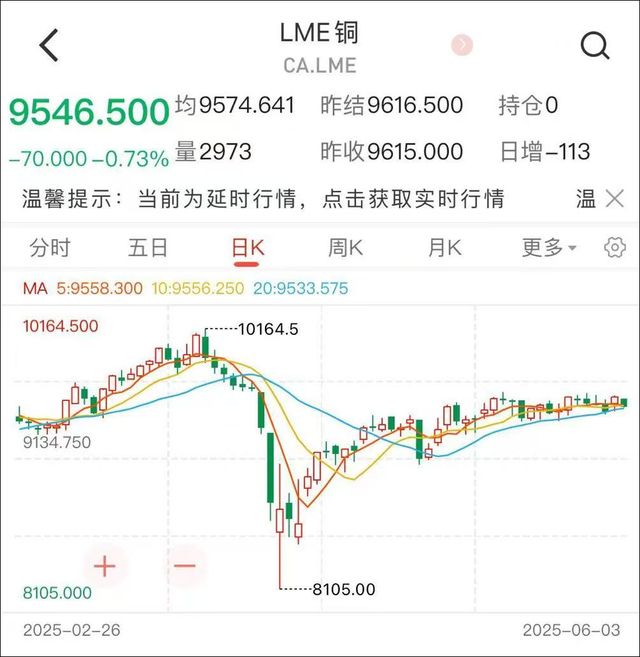Expand the 更多 period dropdown
This screenshot has width=640, height=657.
(549, 248)
